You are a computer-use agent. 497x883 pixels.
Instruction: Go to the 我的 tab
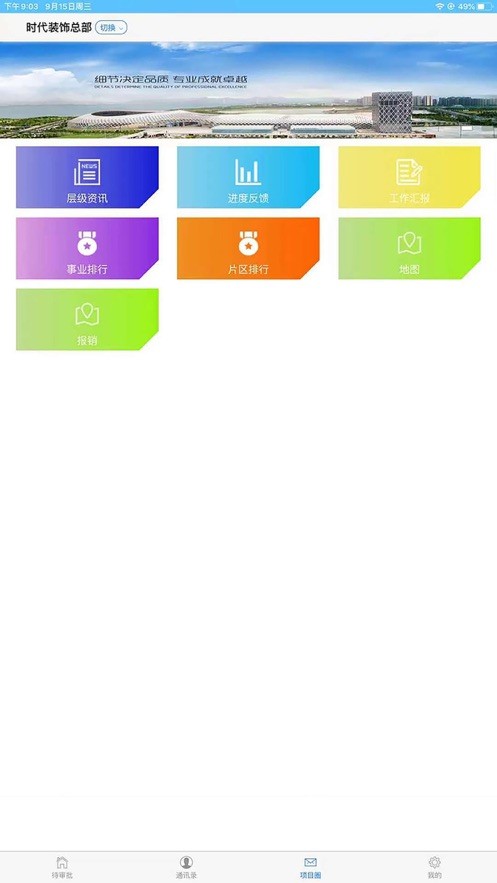point(435,867)
